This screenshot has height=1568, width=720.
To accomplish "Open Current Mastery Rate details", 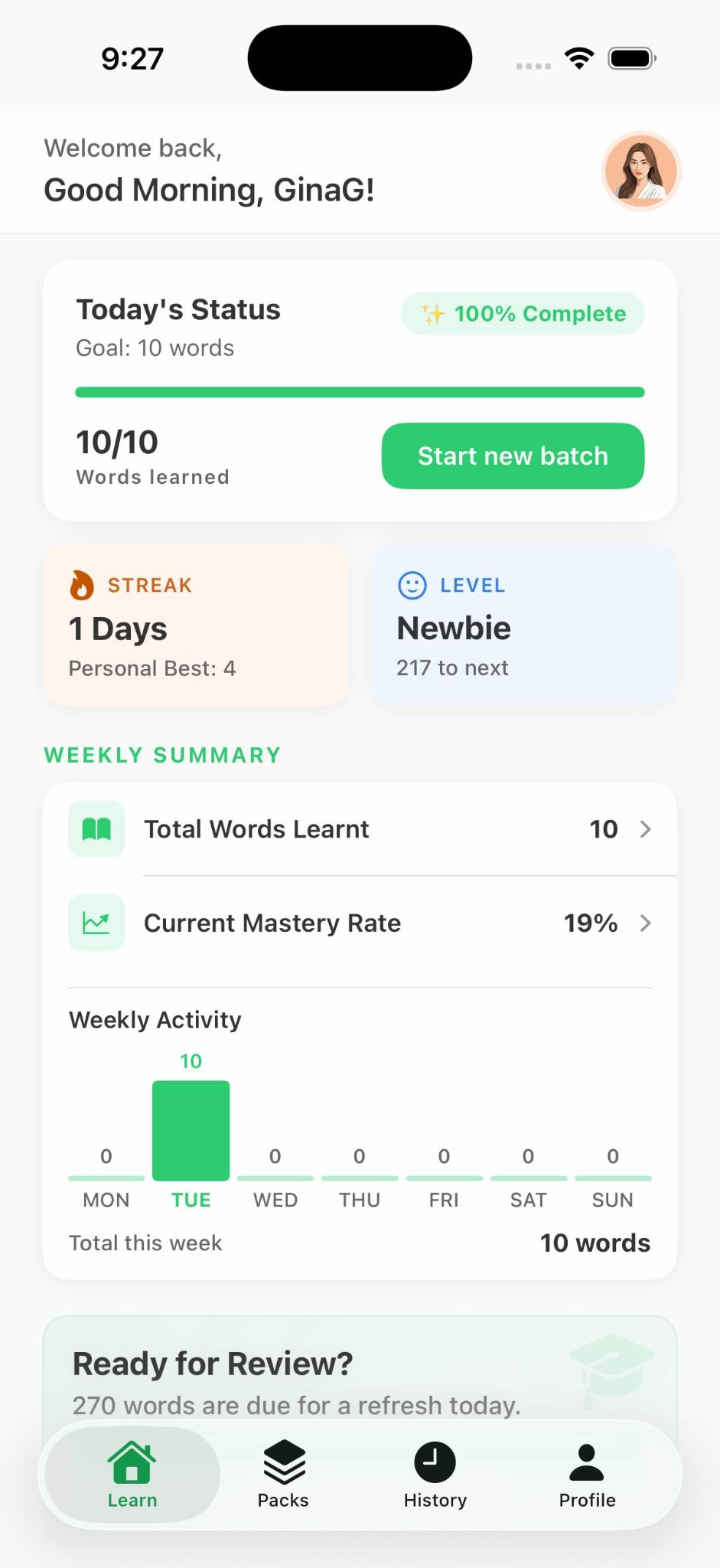I will pyautogui.click(x=360, y=923).
